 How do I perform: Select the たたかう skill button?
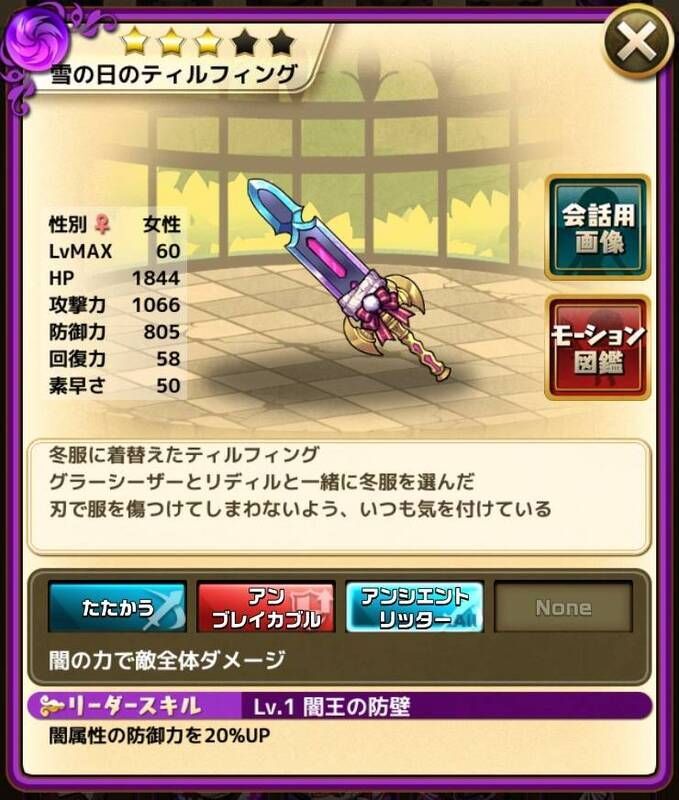coord(117,607)
